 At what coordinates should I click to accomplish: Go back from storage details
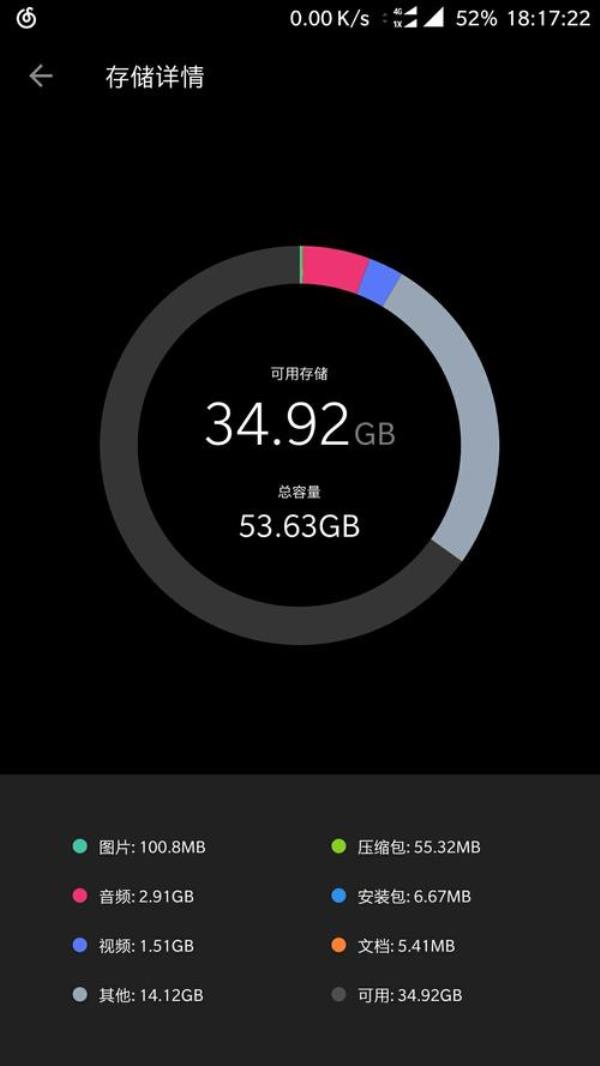(40, 76)
